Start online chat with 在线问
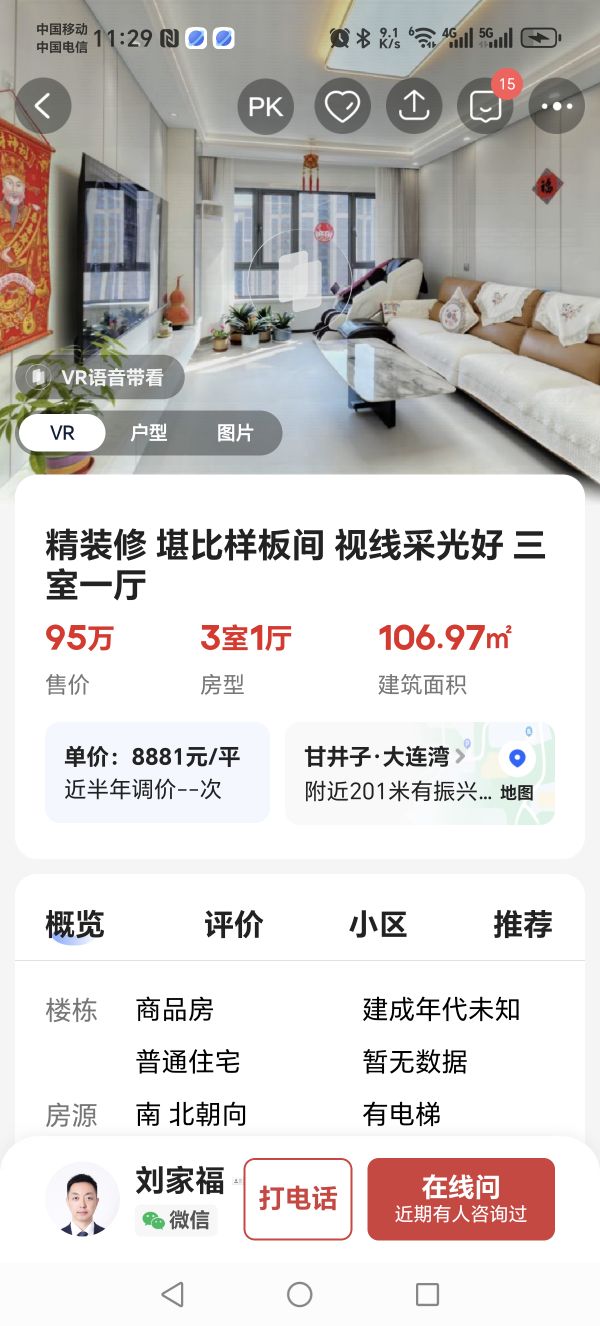This screenshot has height=1326, width=600. [460, 1198]
